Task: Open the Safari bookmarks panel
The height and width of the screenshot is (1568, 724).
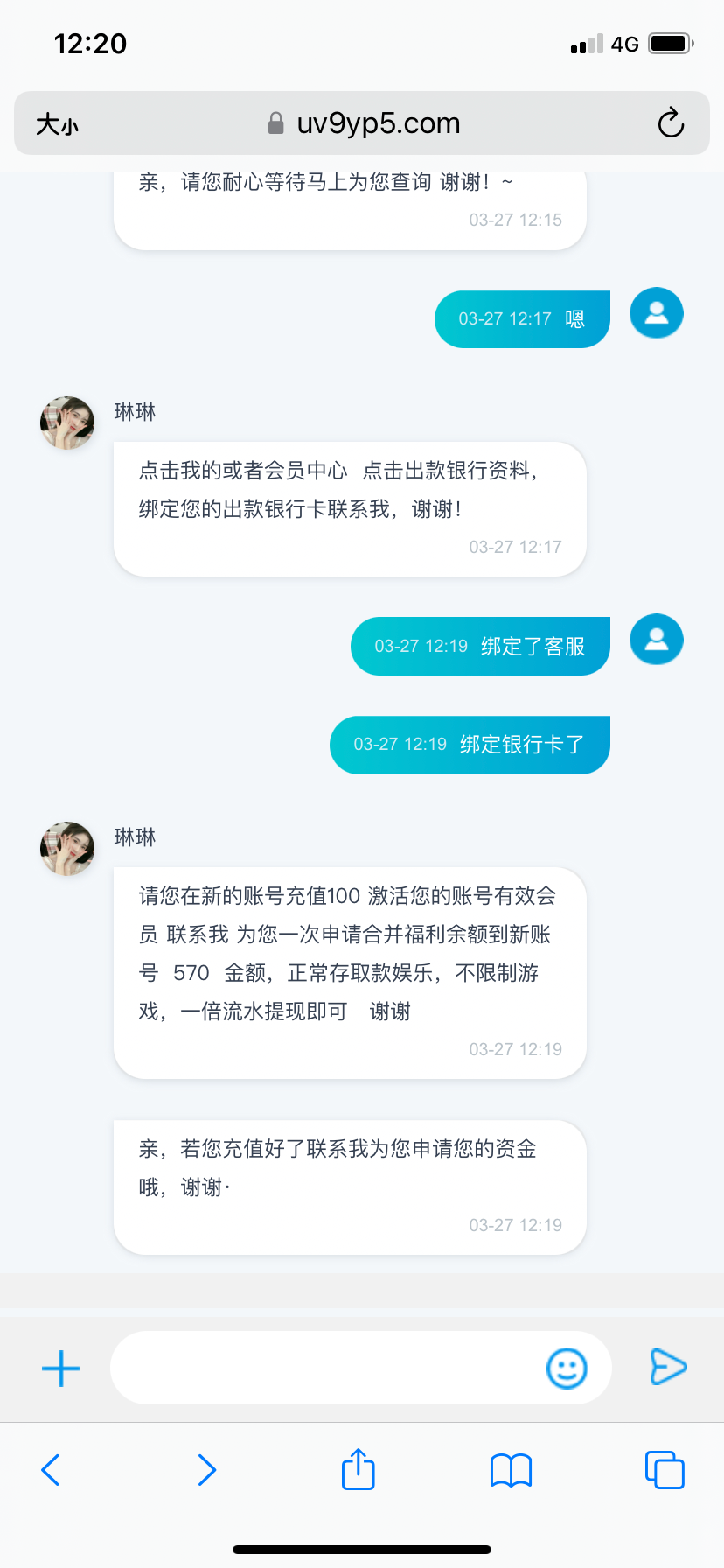Action: [x=511, y=1470]
